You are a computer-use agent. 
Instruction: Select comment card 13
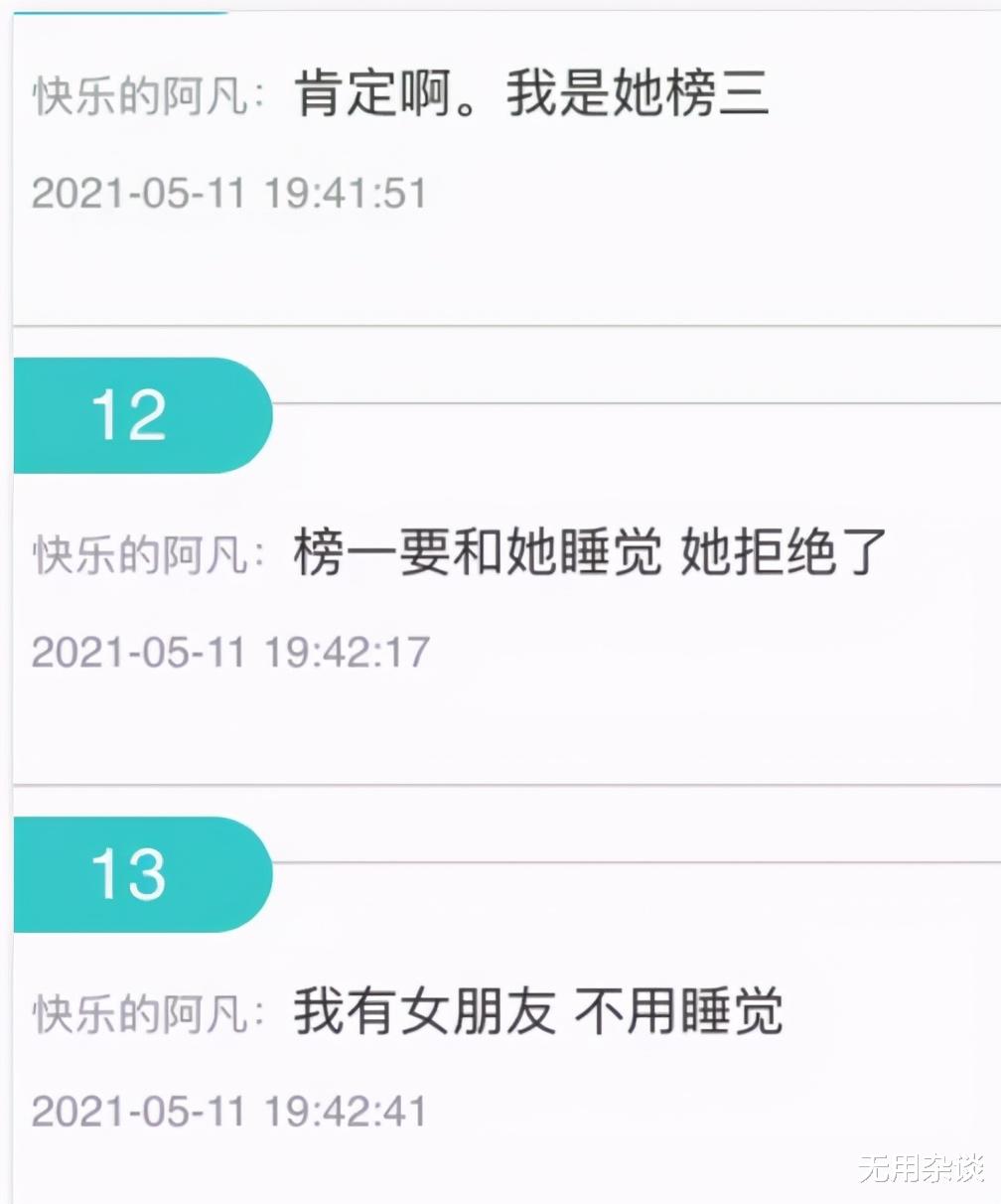coord(497,993)
